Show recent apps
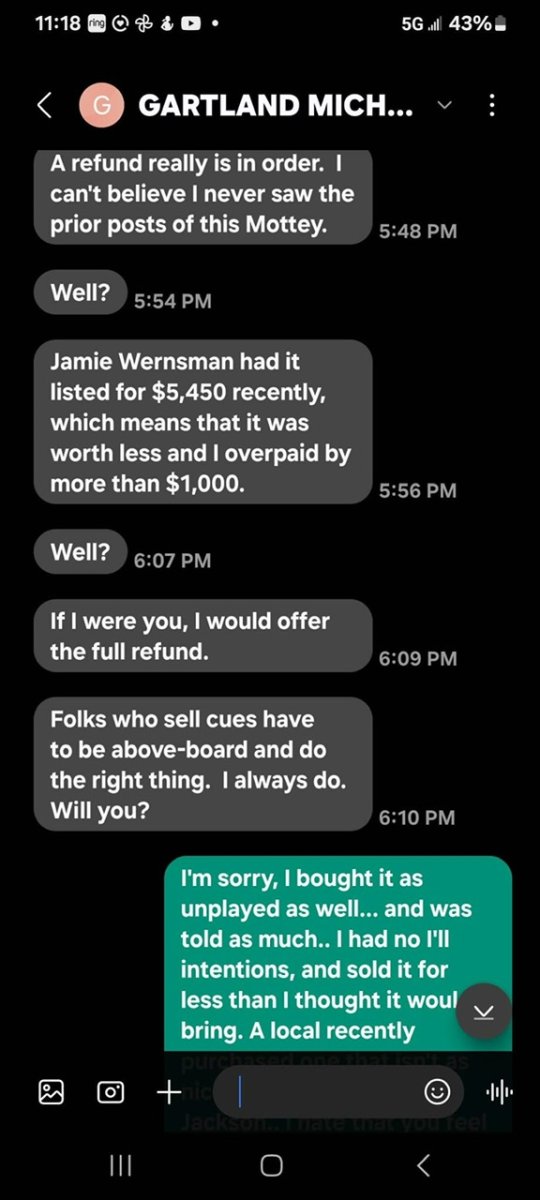This screenshot has height=1200, width=540. tap(120, 1165)
